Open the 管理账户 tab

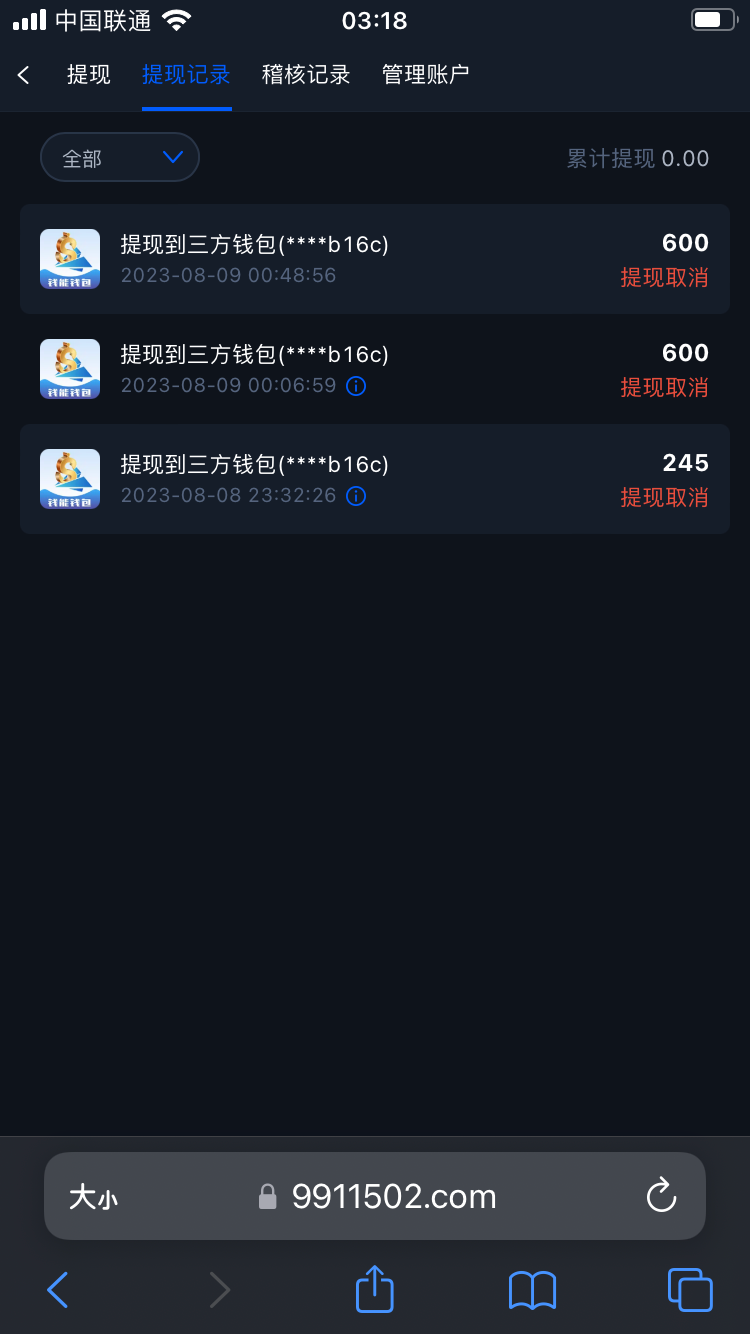pyautogui.click(x=425, y=75)
